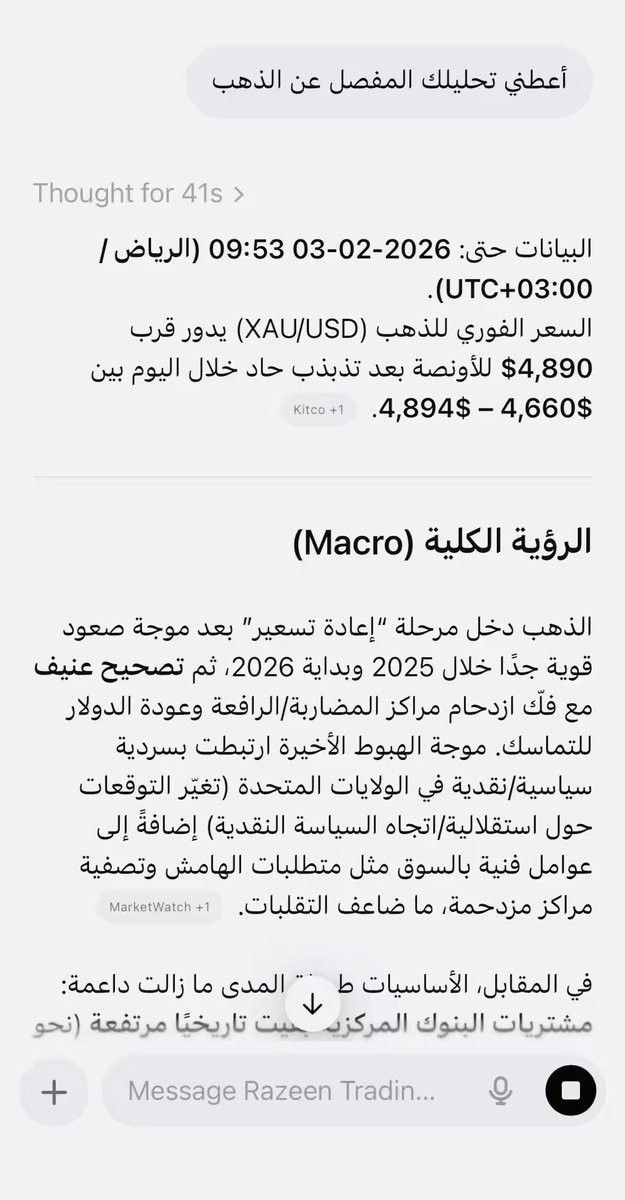Viewport: 625px width, 1200px height.
Task: Stop the response generation
Action: 571,1091
